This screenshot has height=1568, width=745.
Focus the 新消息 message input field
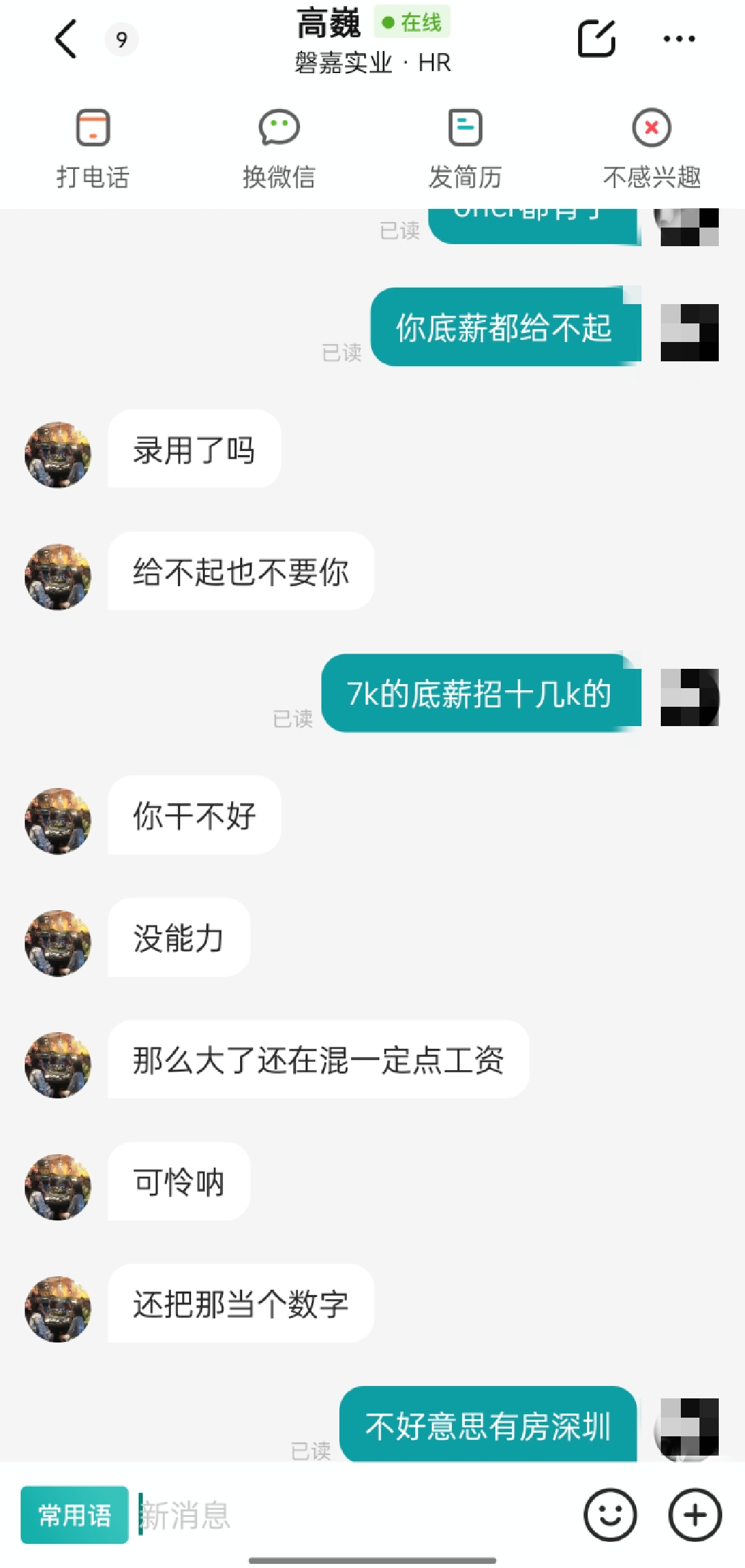pos(345,1515)
